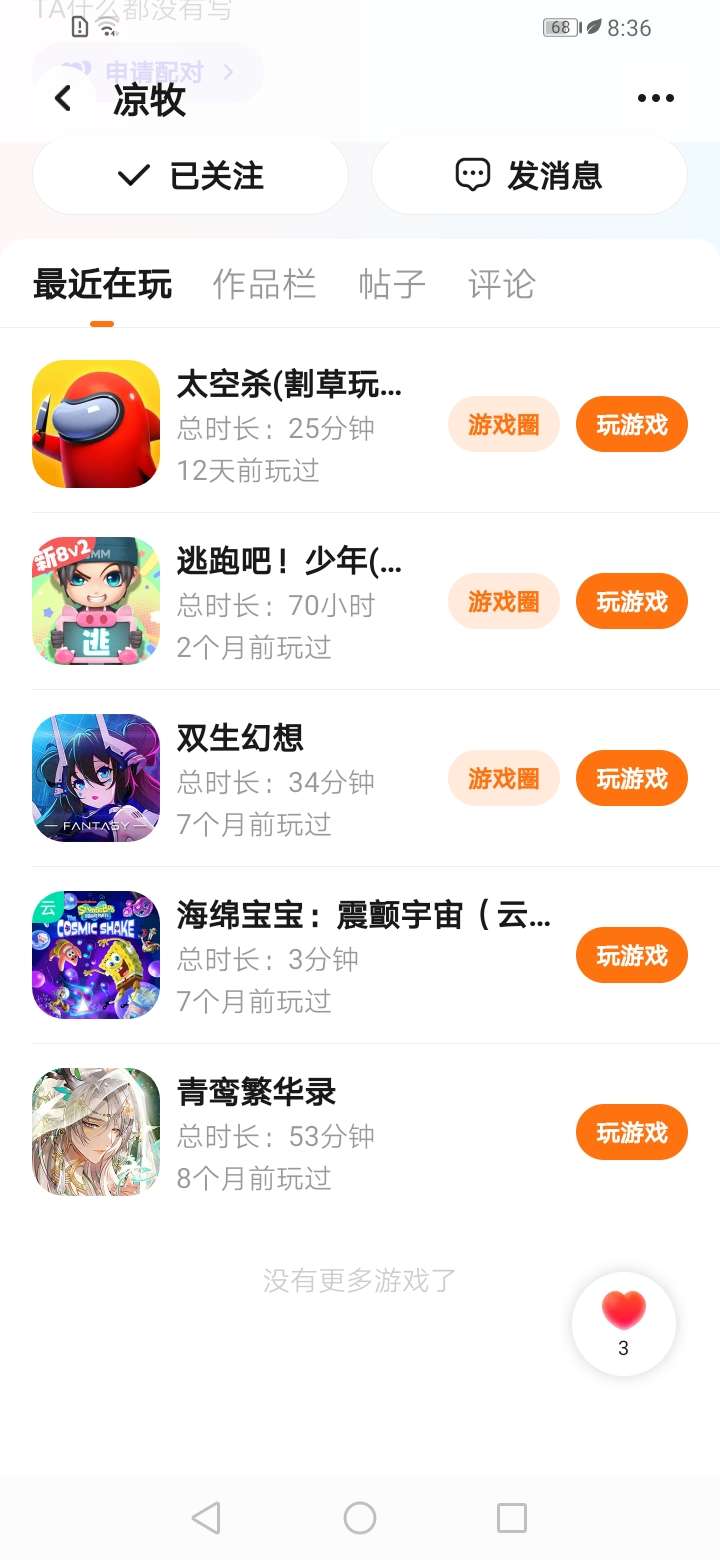Image resolution: width=720 pixels, height=1560 pixels.
Task: Open 游戏圈 for 双生幻想
Action: pyautogui.click(x=503, y=779)
